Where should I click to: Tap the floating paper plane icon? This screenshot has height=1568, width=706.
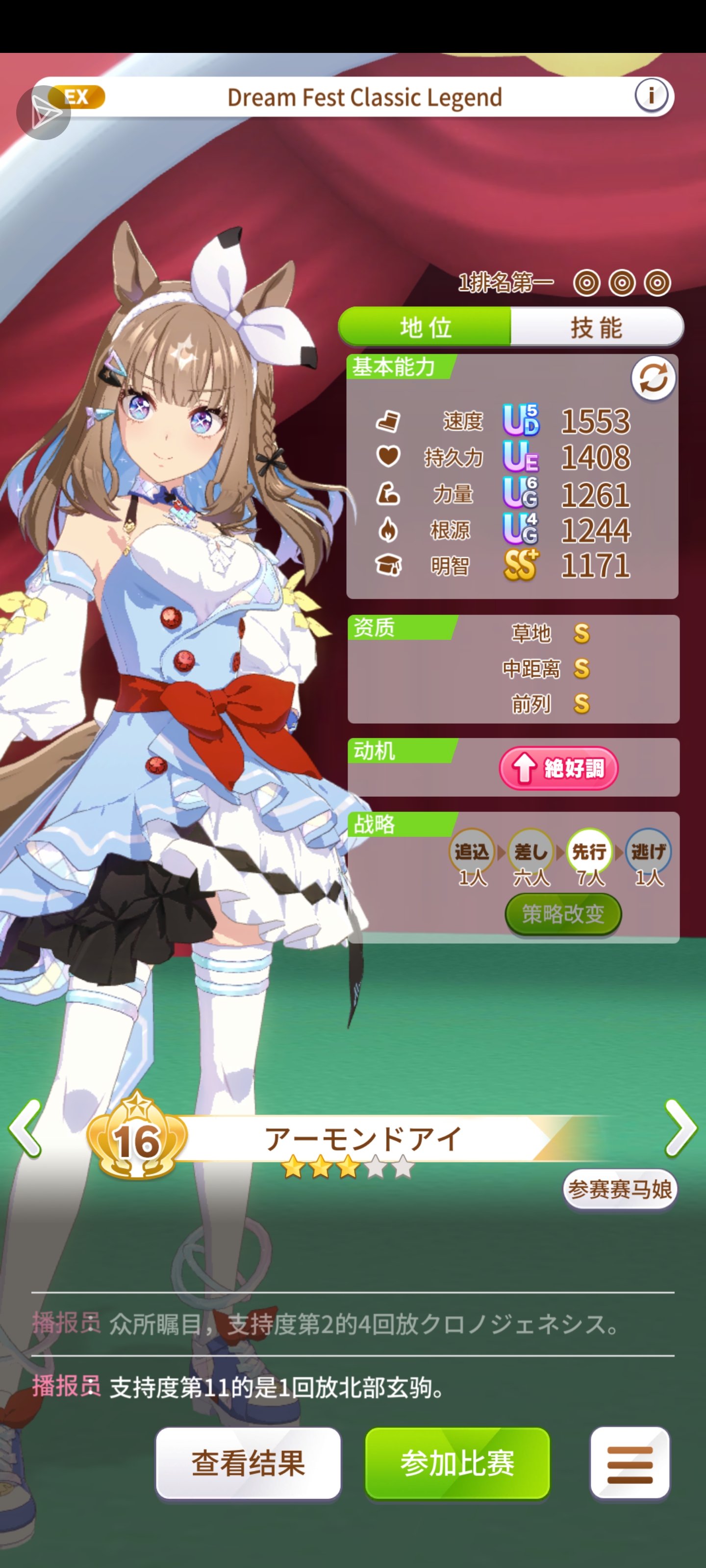(43, 113)
